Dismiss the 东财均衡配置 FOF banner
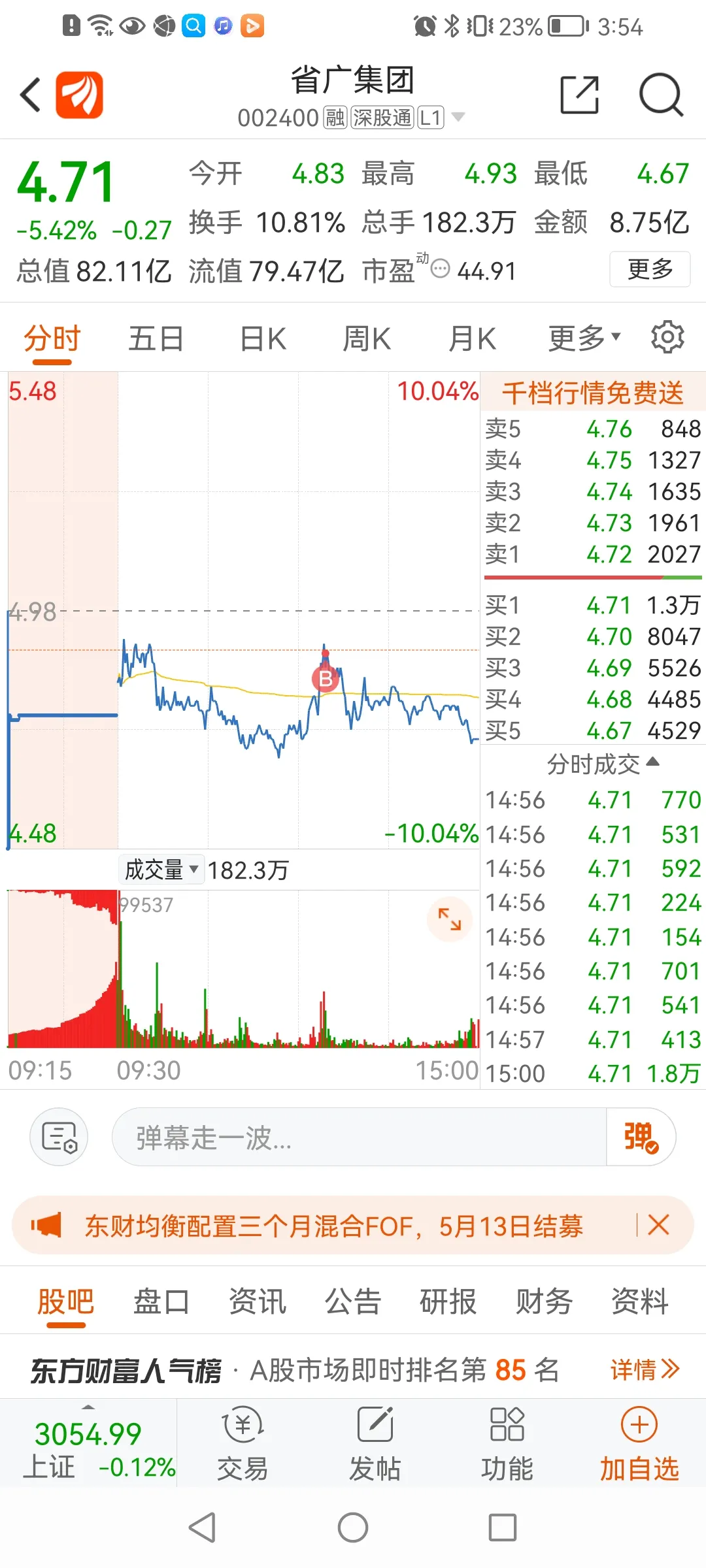 point(658,1224)
